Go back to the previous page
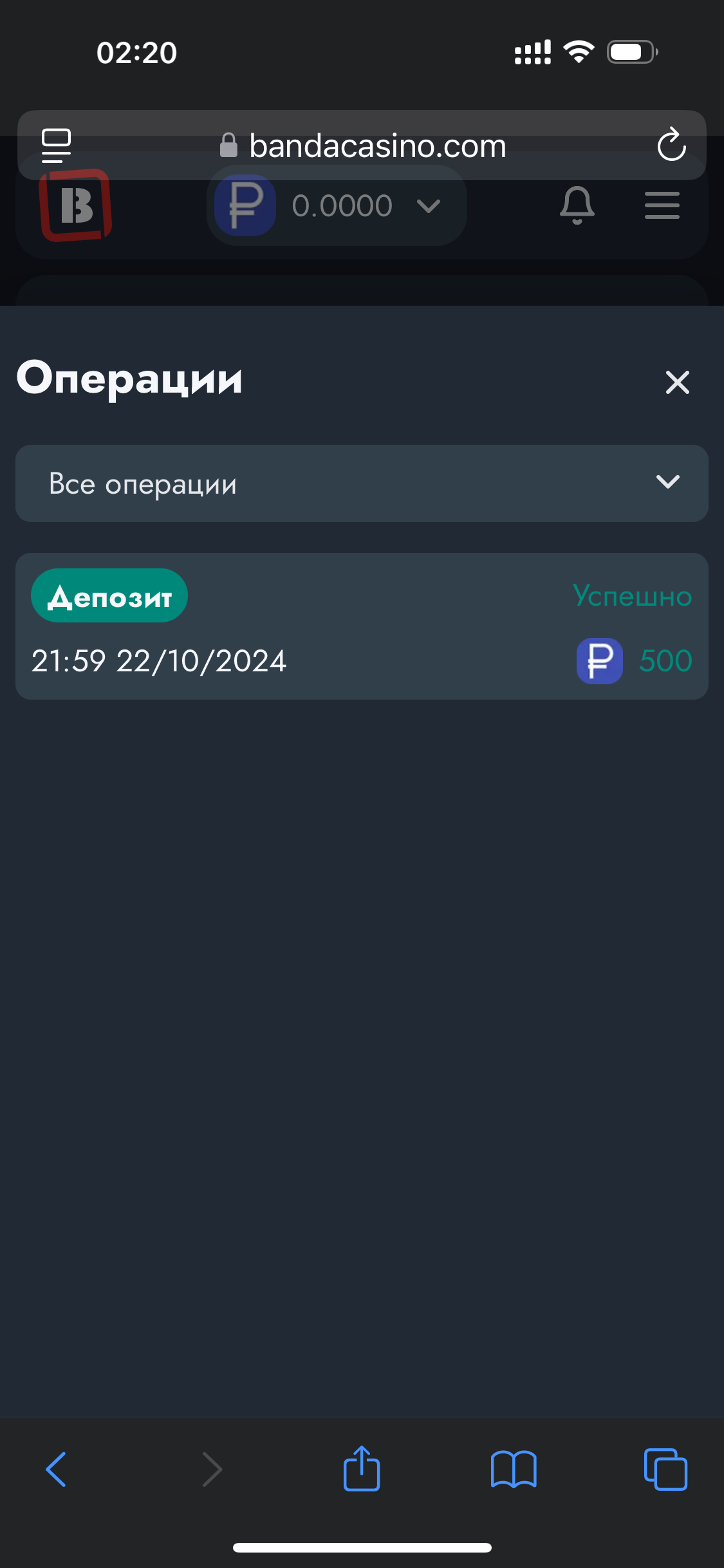 pos(57,1469)
